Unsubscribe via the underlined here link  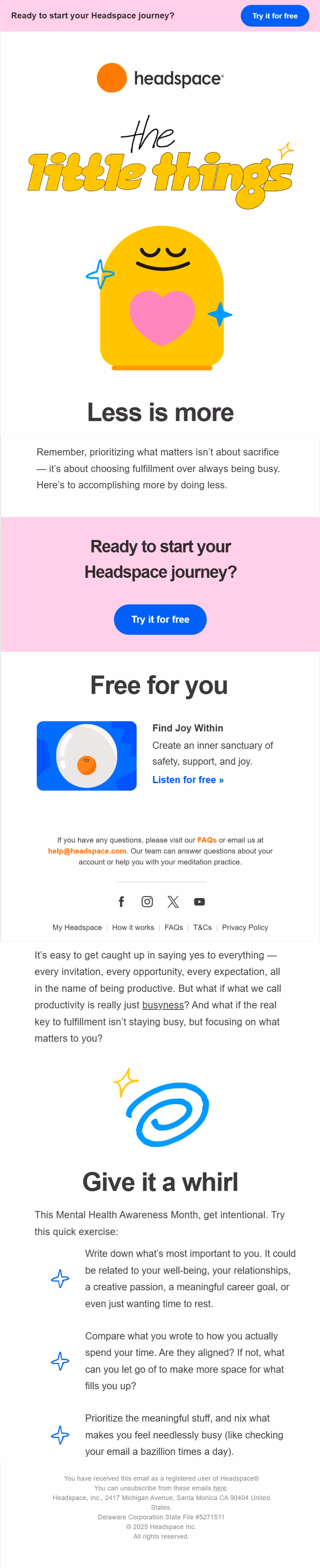click(220, 1488)
